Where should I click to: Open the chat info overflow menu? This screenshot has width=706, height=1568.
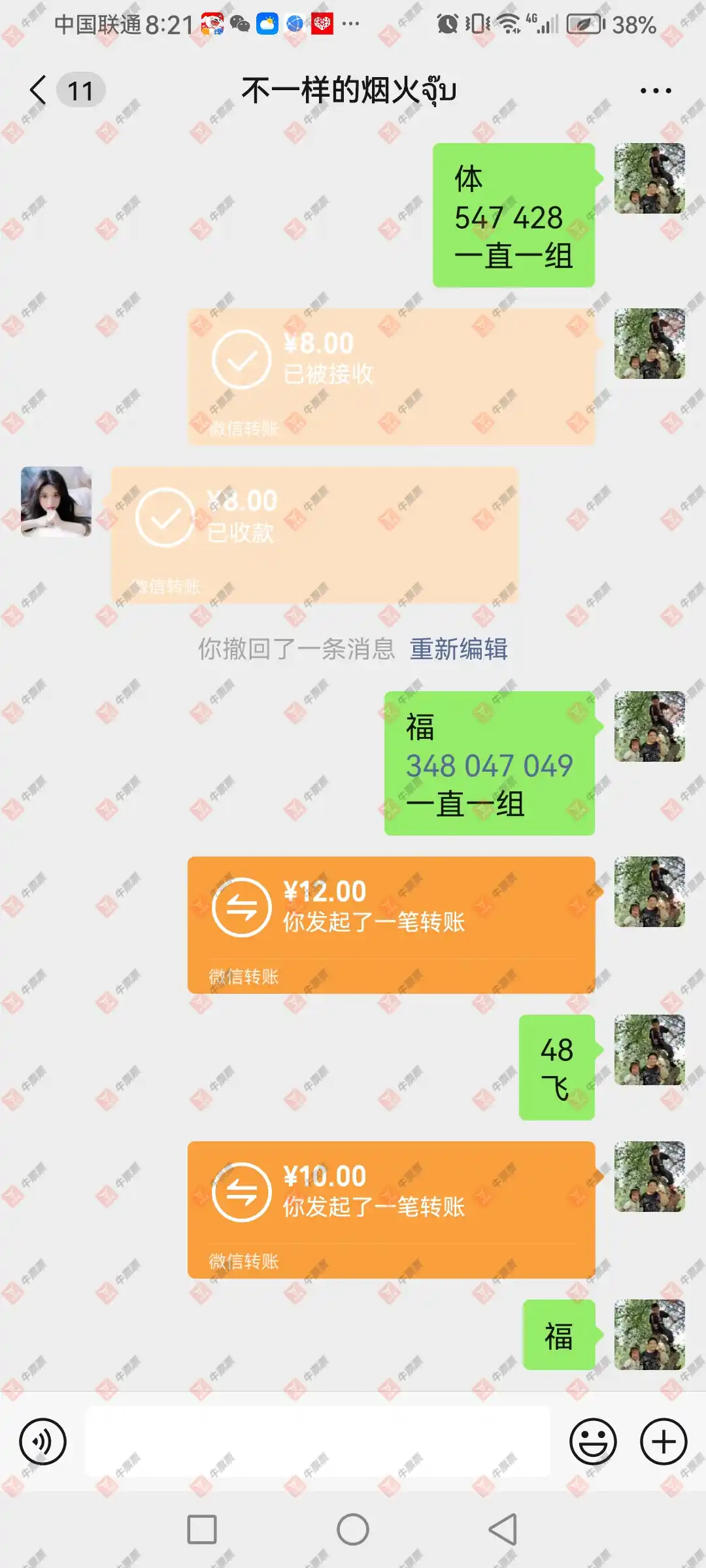pos(655,90)
